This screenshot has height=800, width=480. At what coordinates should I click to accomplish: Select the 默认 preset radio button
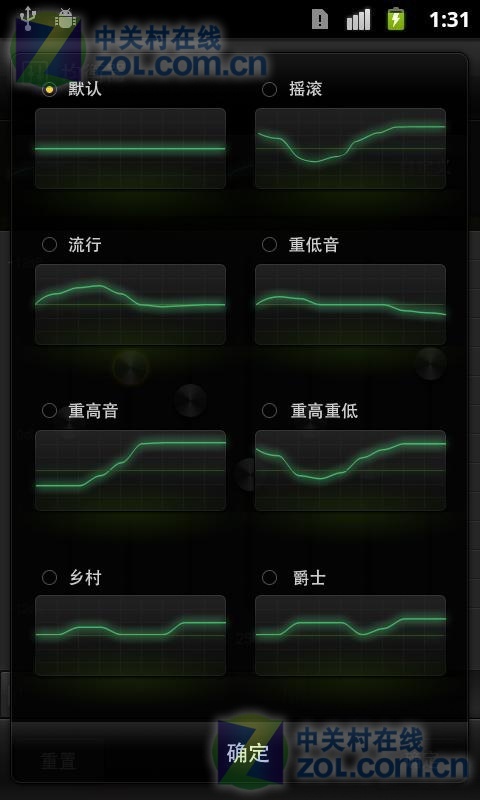tap(49, 90)
